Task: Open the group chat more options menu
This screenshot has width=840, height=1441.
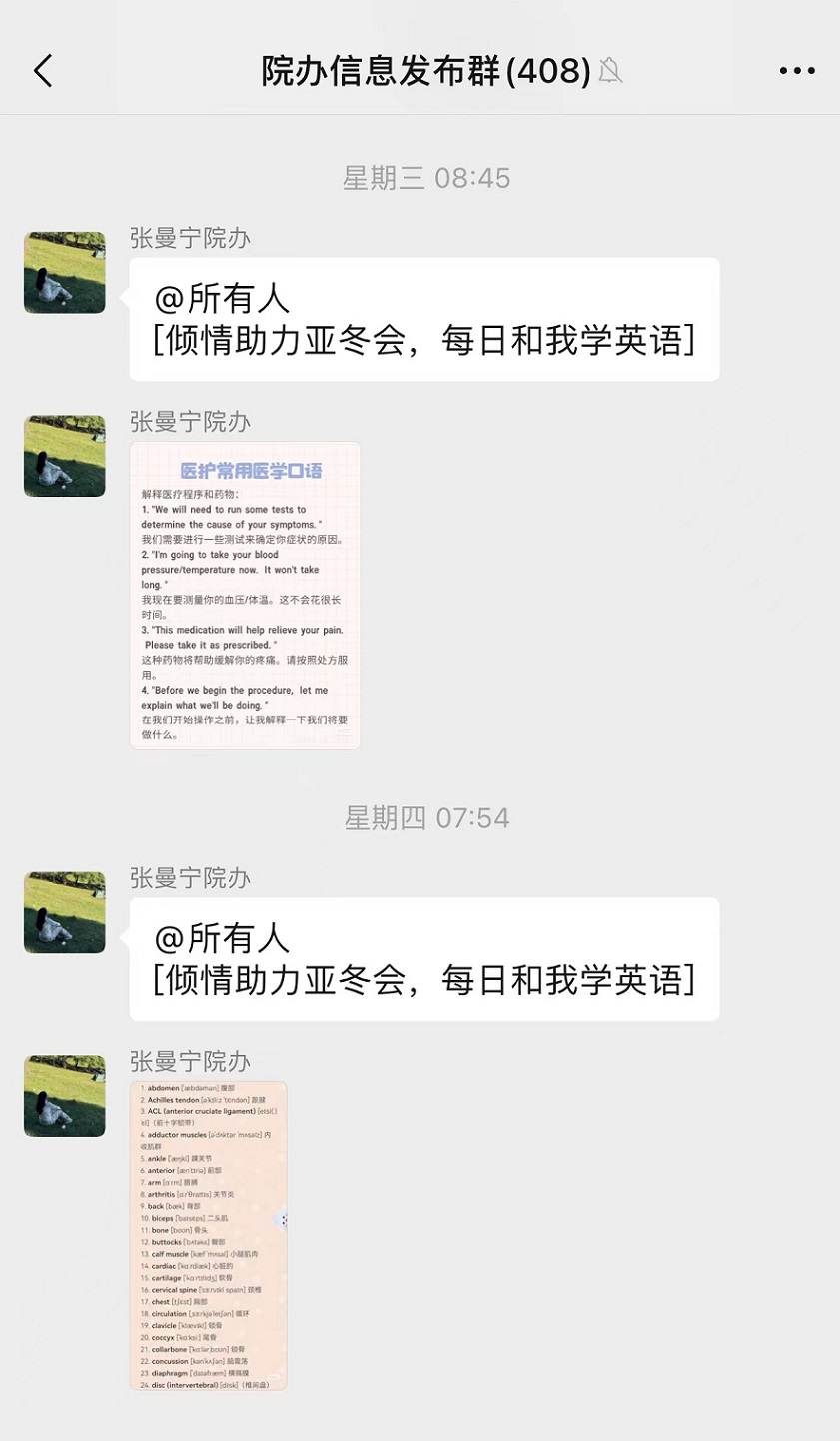Action: coord(796,71)
